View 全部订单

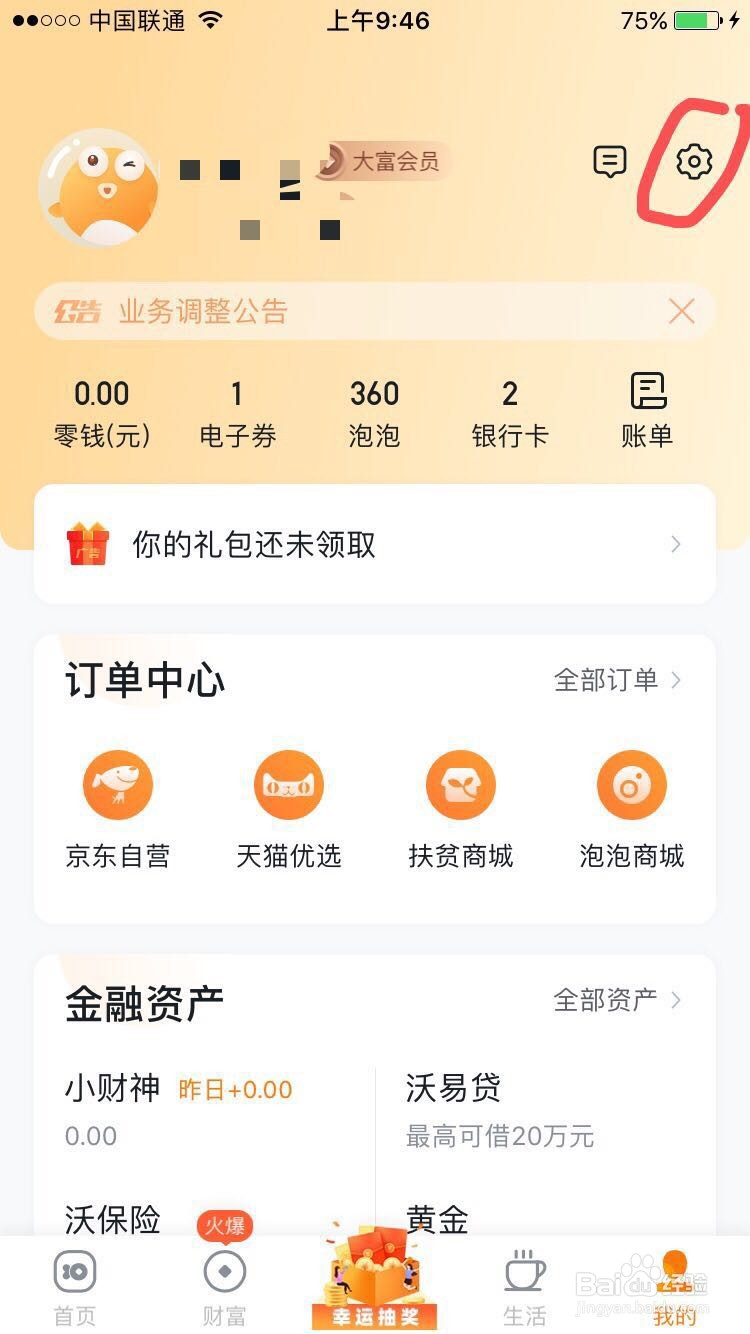point(617,680)
